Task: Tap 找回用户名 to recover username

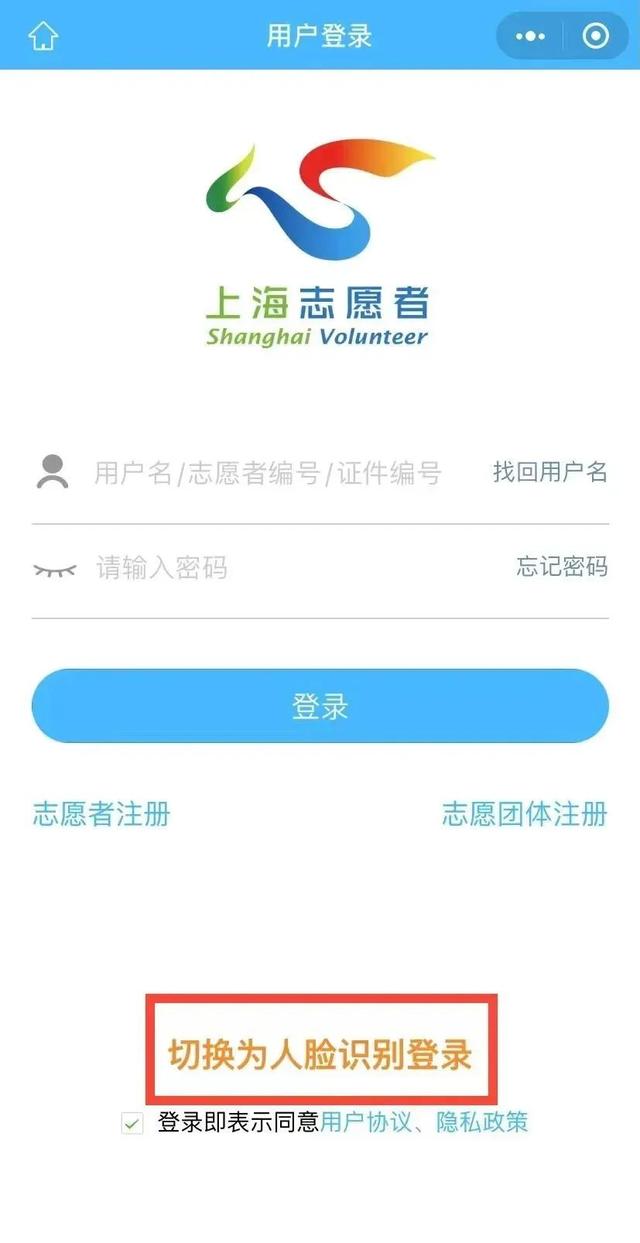Action: (x=550, y=472)
